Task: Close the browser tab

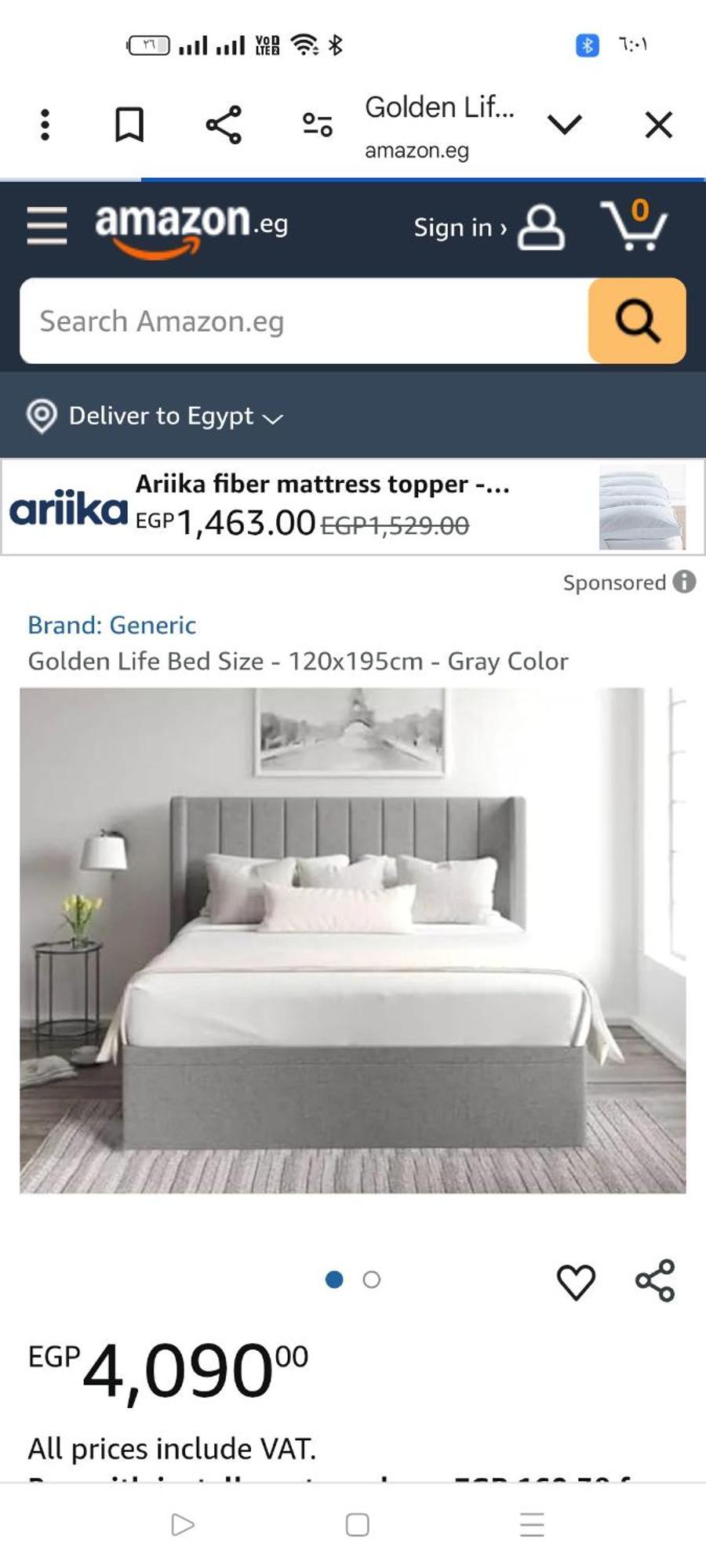Action: tap(658, 125)
